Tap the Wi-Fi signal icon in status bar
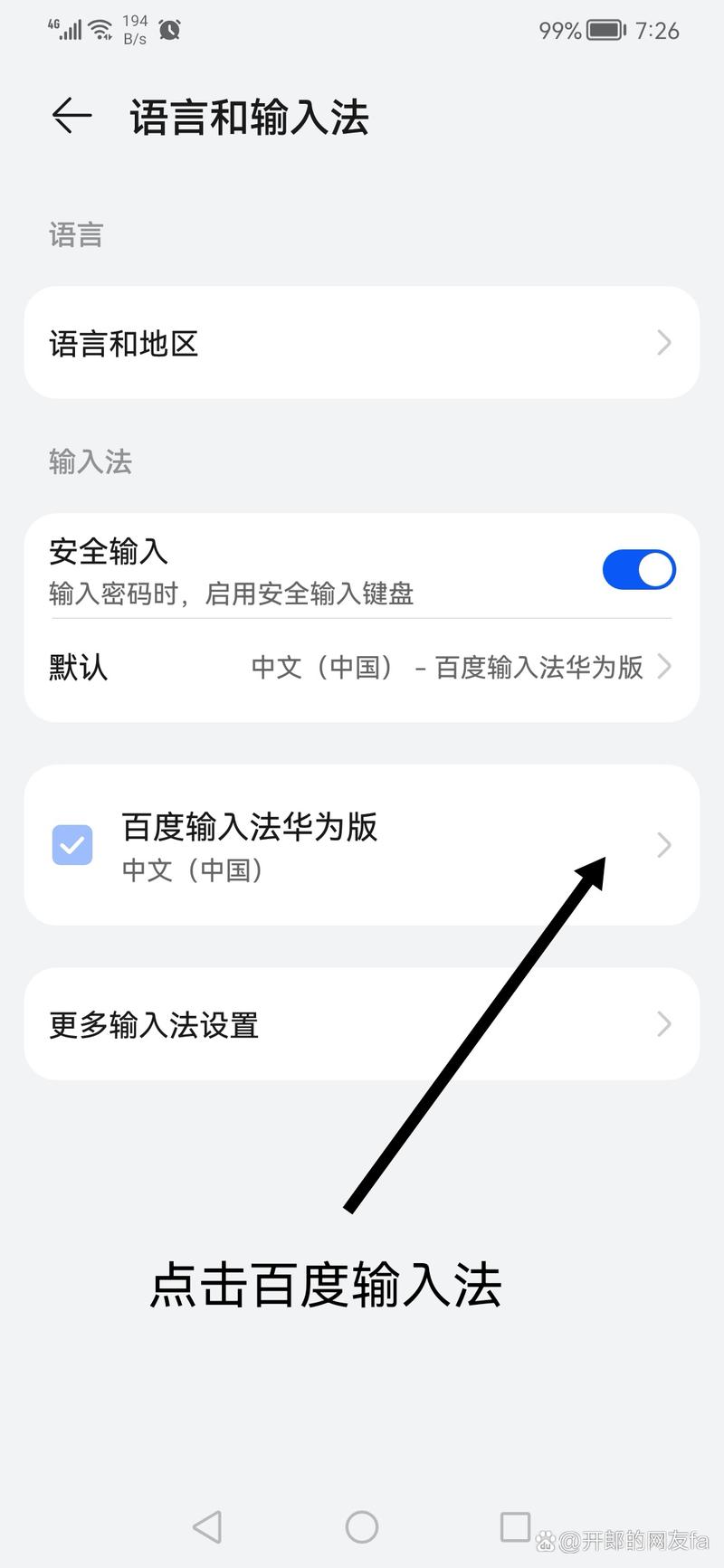 coord(100,29)
